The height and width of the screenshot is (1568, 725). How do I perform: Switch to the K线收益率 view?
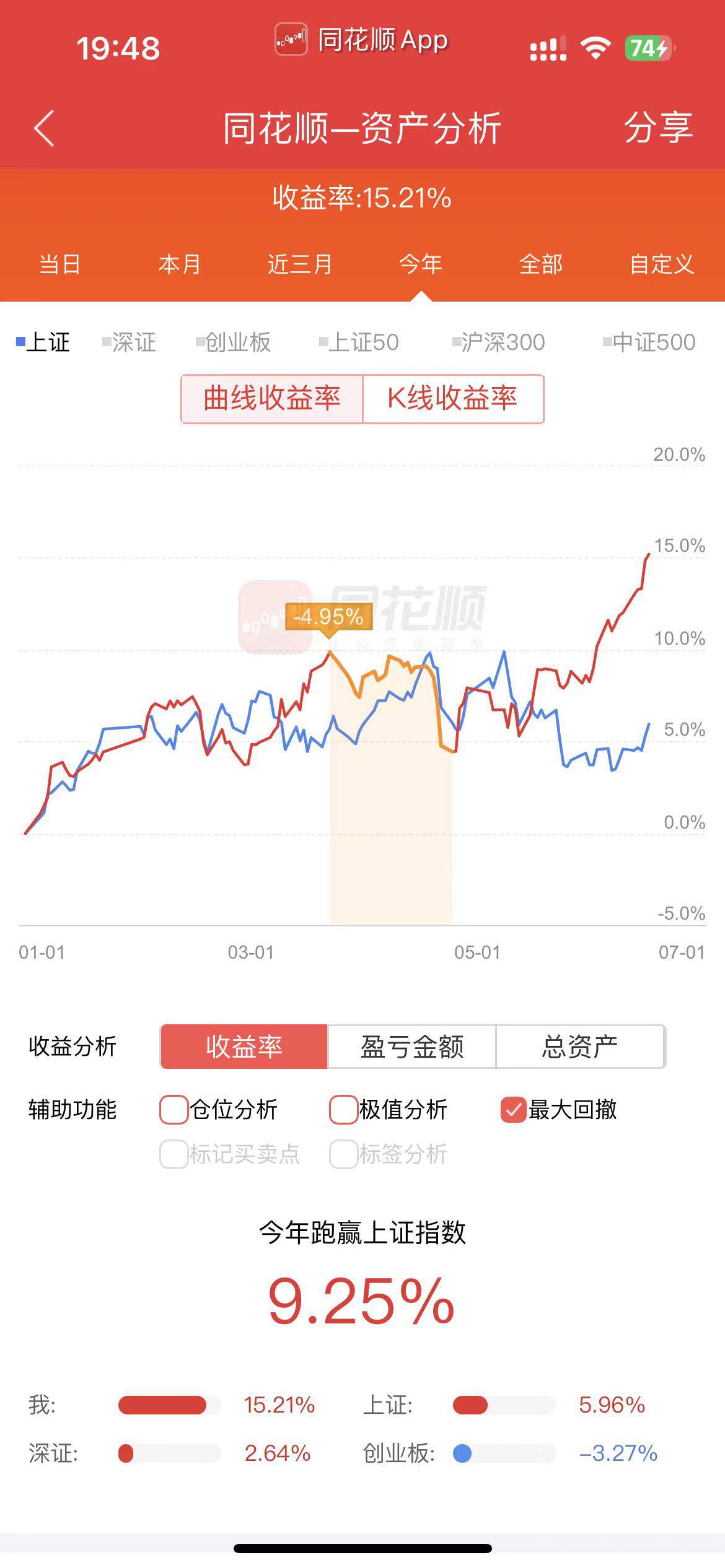click(x=452, y=398)
